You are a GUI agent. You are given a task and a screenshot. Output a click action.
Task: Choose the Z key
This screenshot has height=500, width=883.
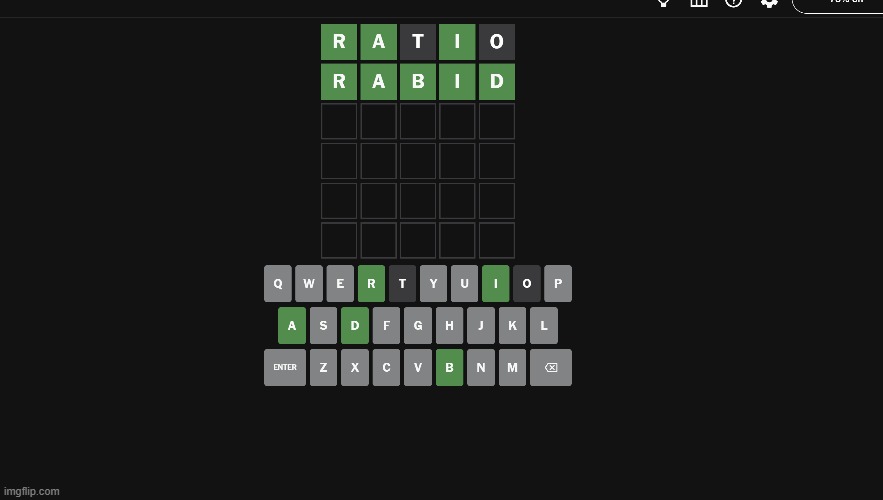[x=323, y=367]
